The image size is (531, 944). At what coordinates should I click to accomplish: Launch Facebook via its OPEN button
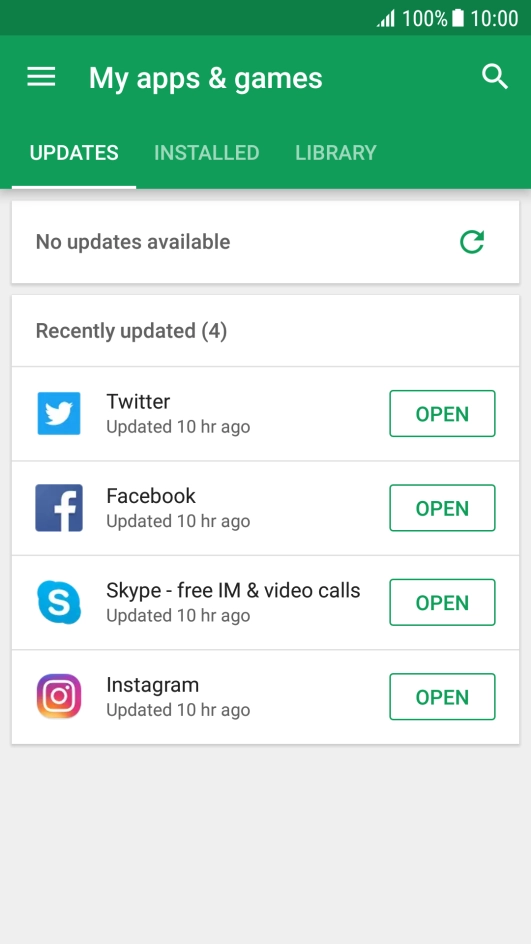[442, 508]
